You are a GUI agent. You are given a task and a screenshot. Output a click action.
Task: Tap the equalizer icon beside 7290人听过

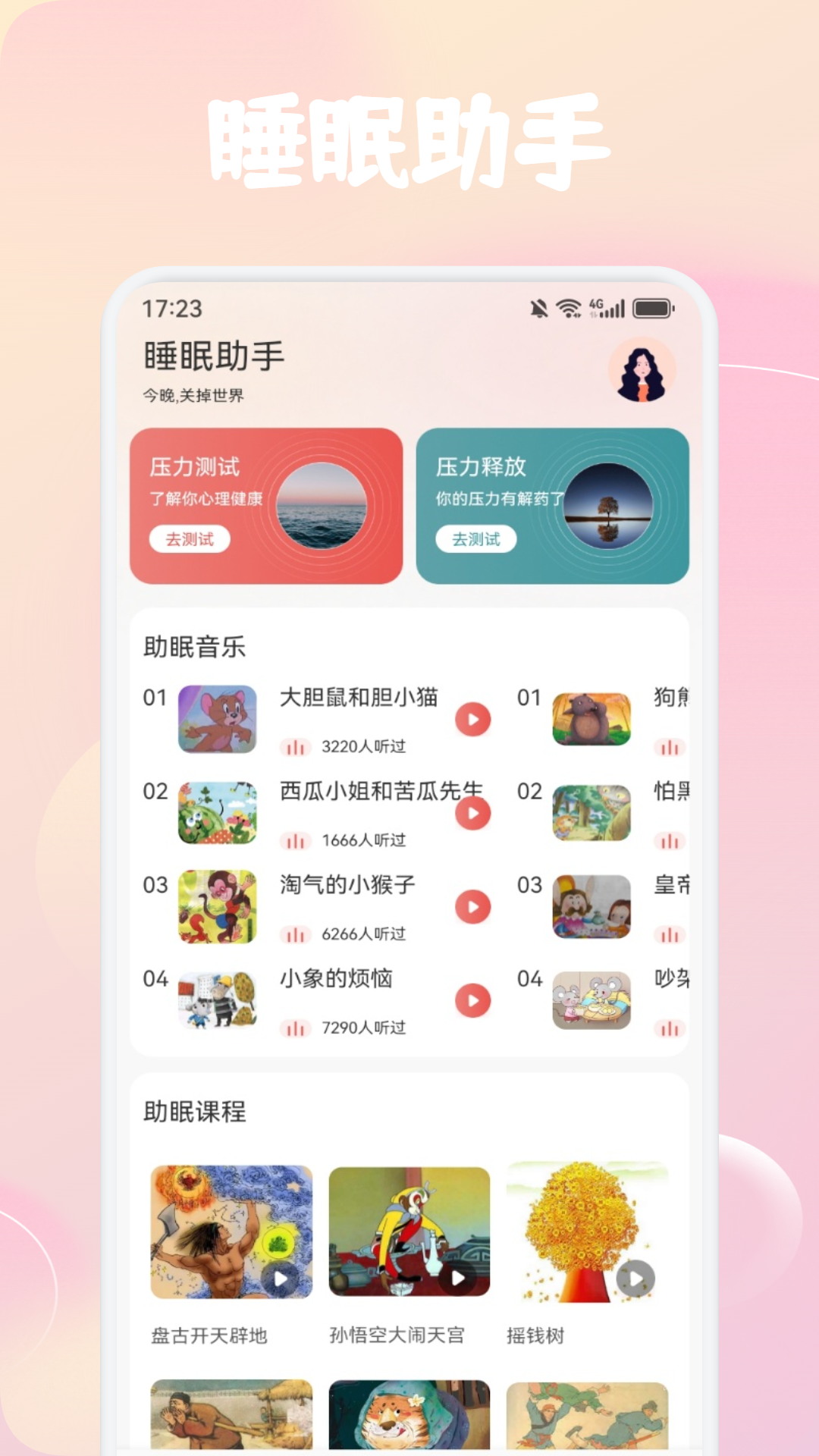(297, 1027)
